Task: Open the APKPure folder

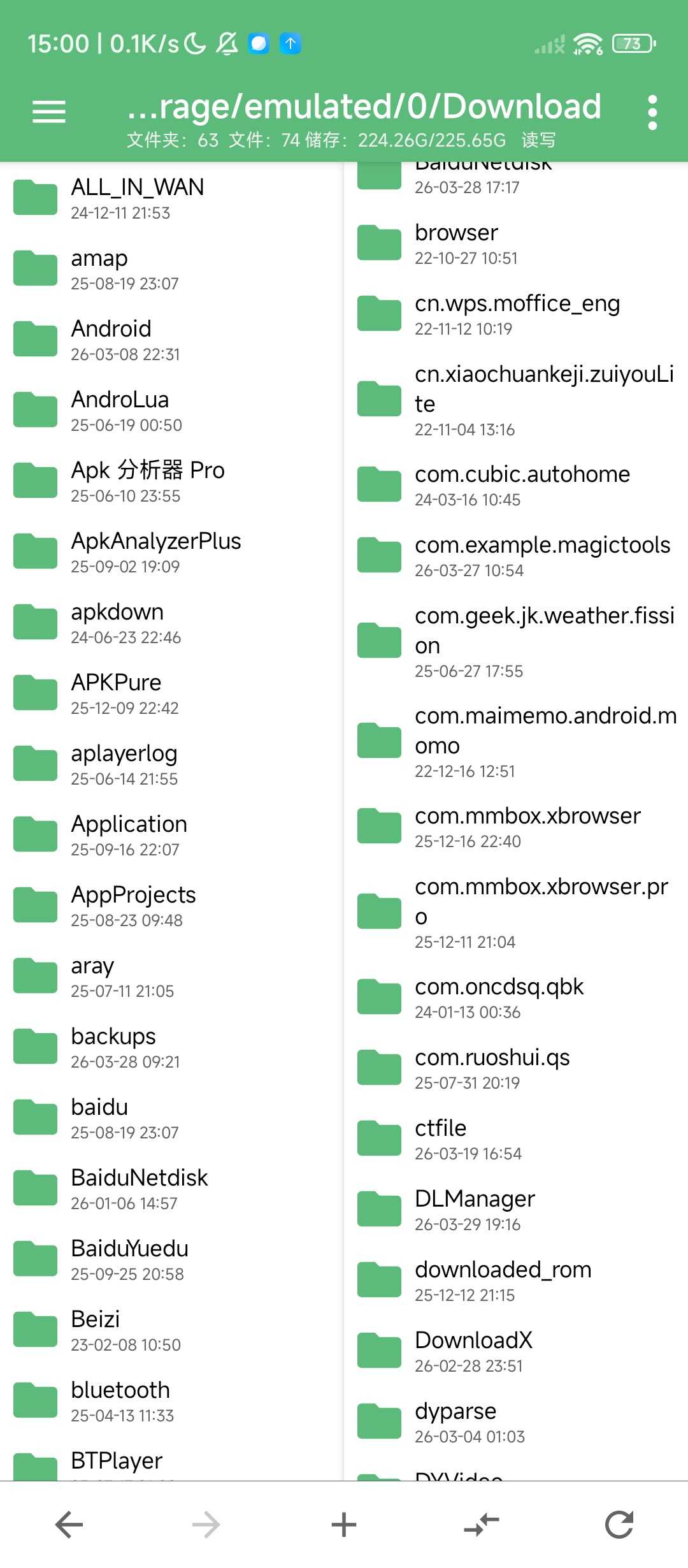Action: coord(172,693)
